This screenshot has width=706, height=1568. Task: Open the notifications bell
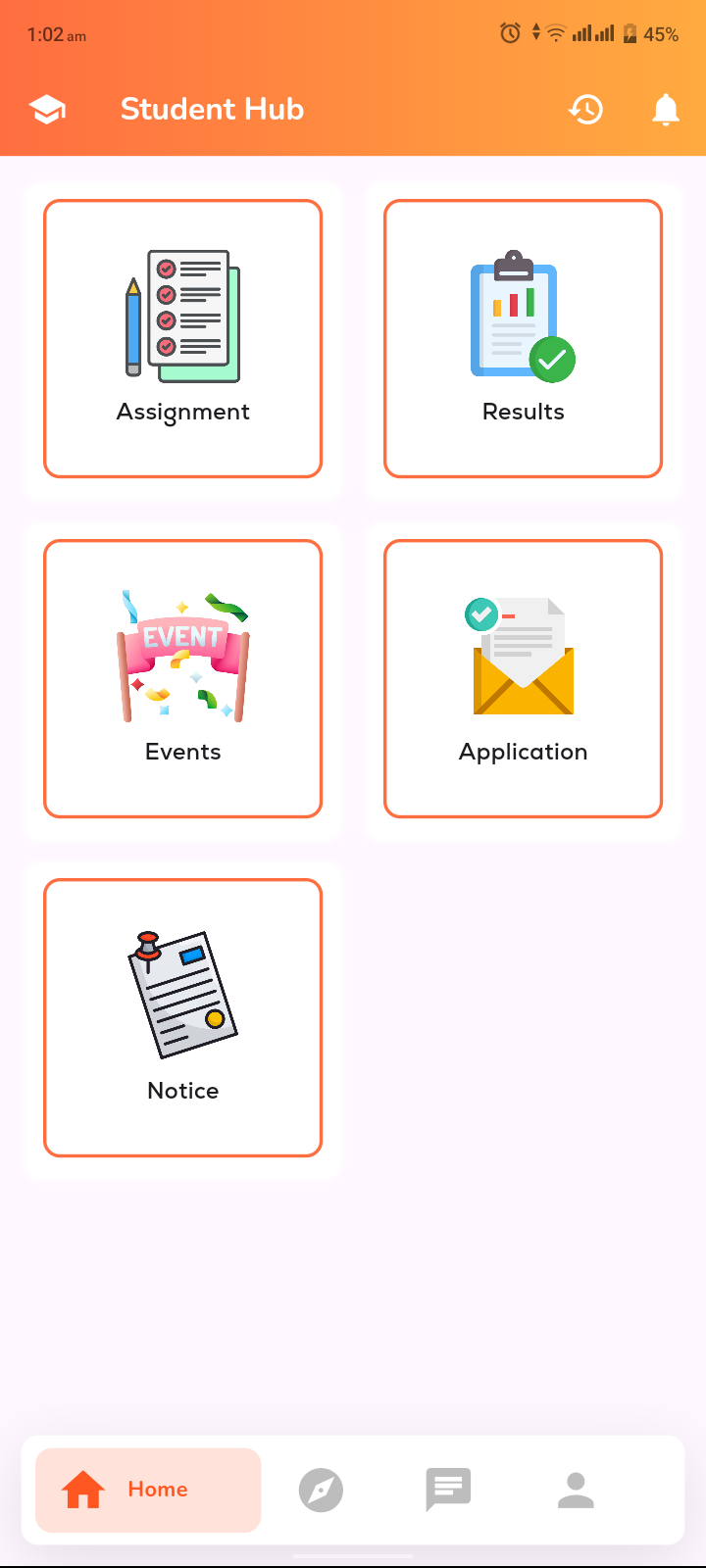coord(666,109)
